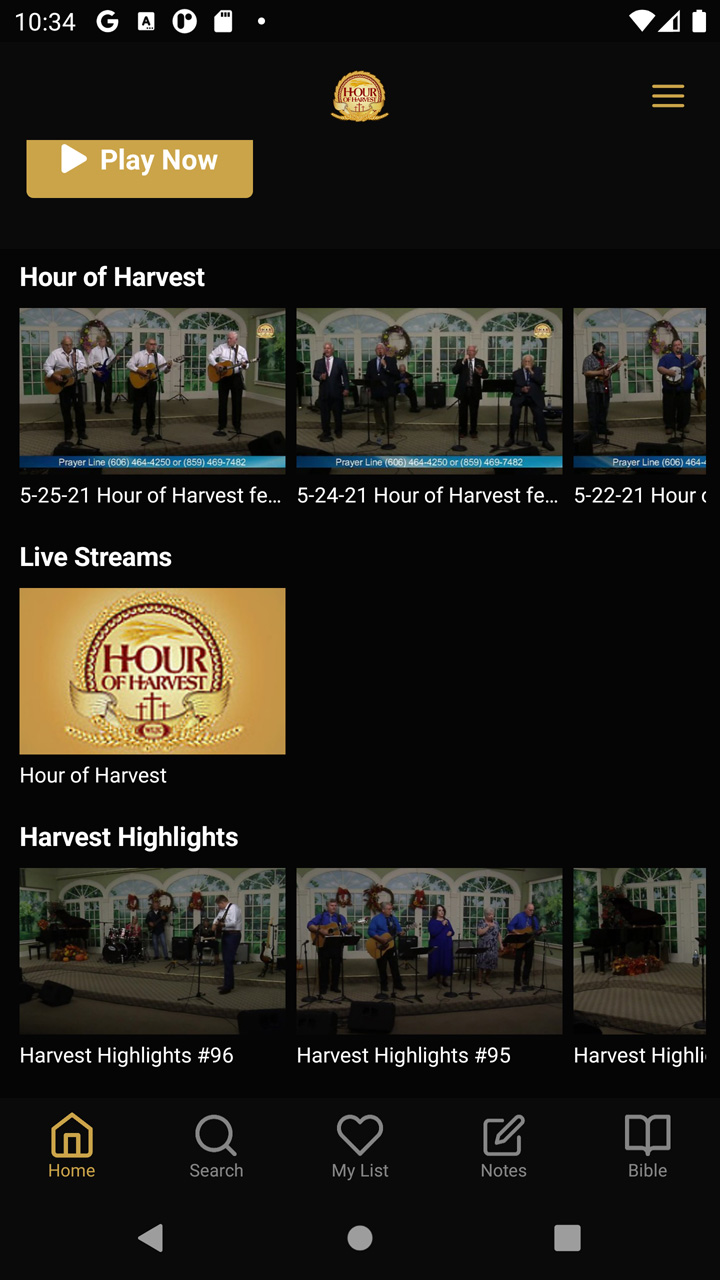720x1280 pixels.
Task: Open the recent apps overview
Action: tap(567, 1238)
